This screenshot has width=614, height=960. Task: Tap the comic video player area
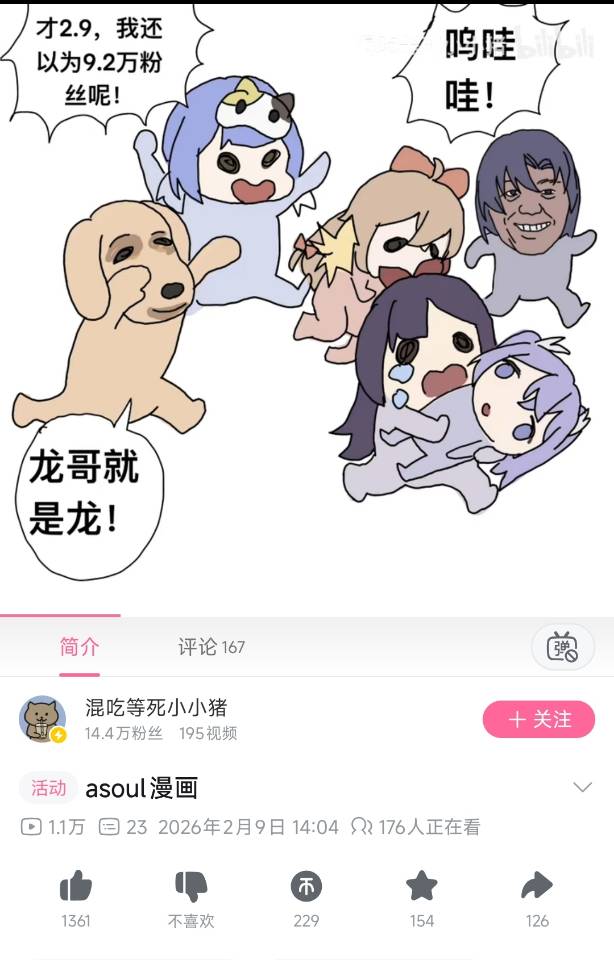(307, 308)
